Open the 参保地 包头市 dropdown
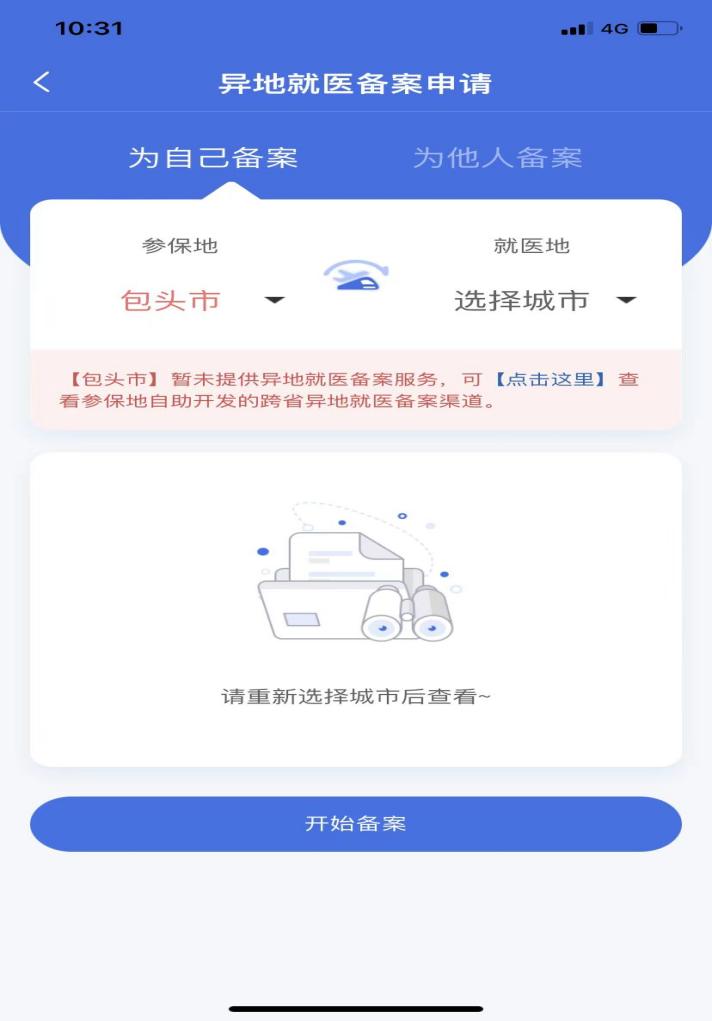The height and width of the screenshot is (1021, 712). point(200,300)
